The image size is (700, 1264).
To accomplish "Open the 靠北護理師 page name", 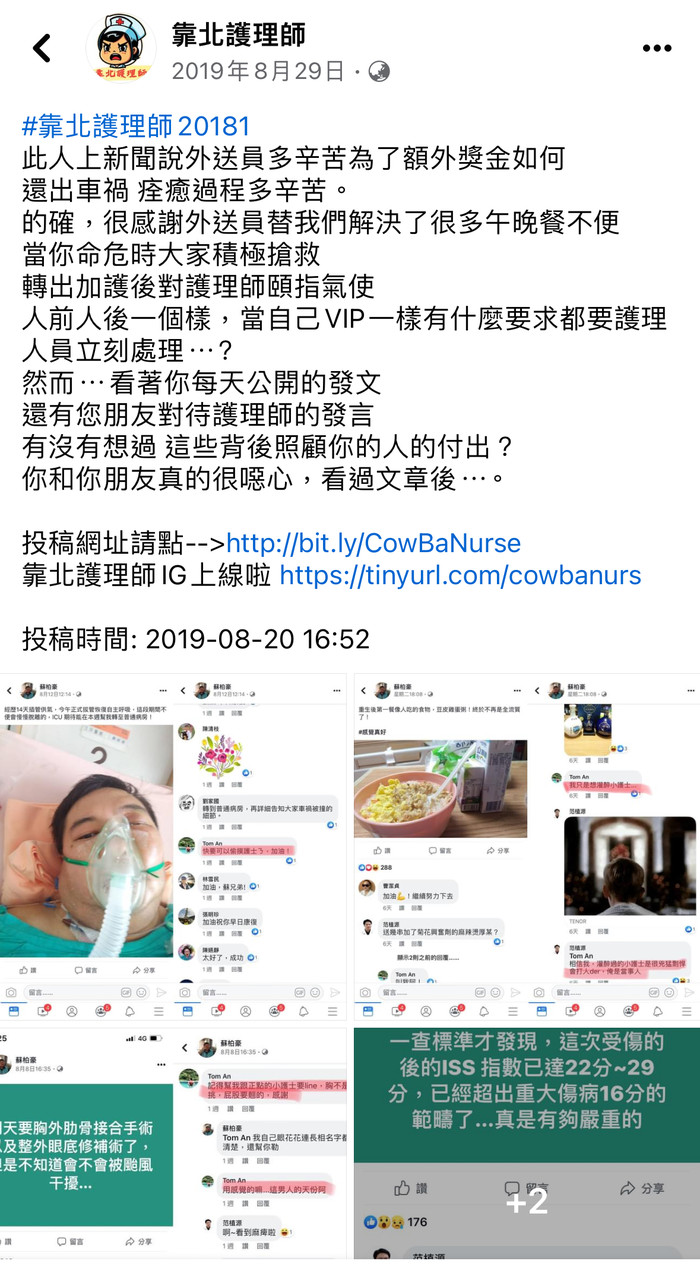I will coord(239,33).
